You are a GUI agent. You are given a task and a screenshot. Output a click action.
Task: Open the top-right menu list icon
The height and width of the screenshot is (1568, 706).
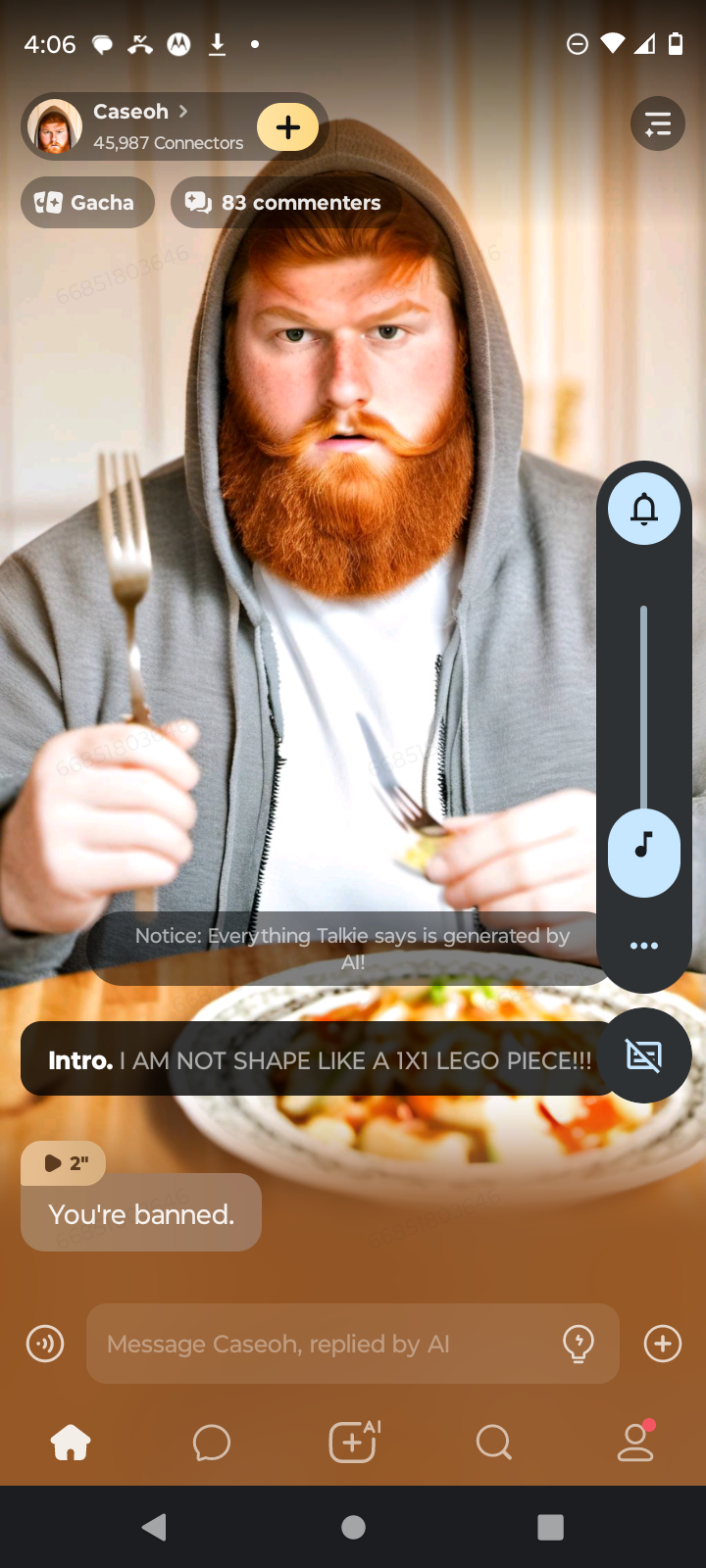coord(657,124)
